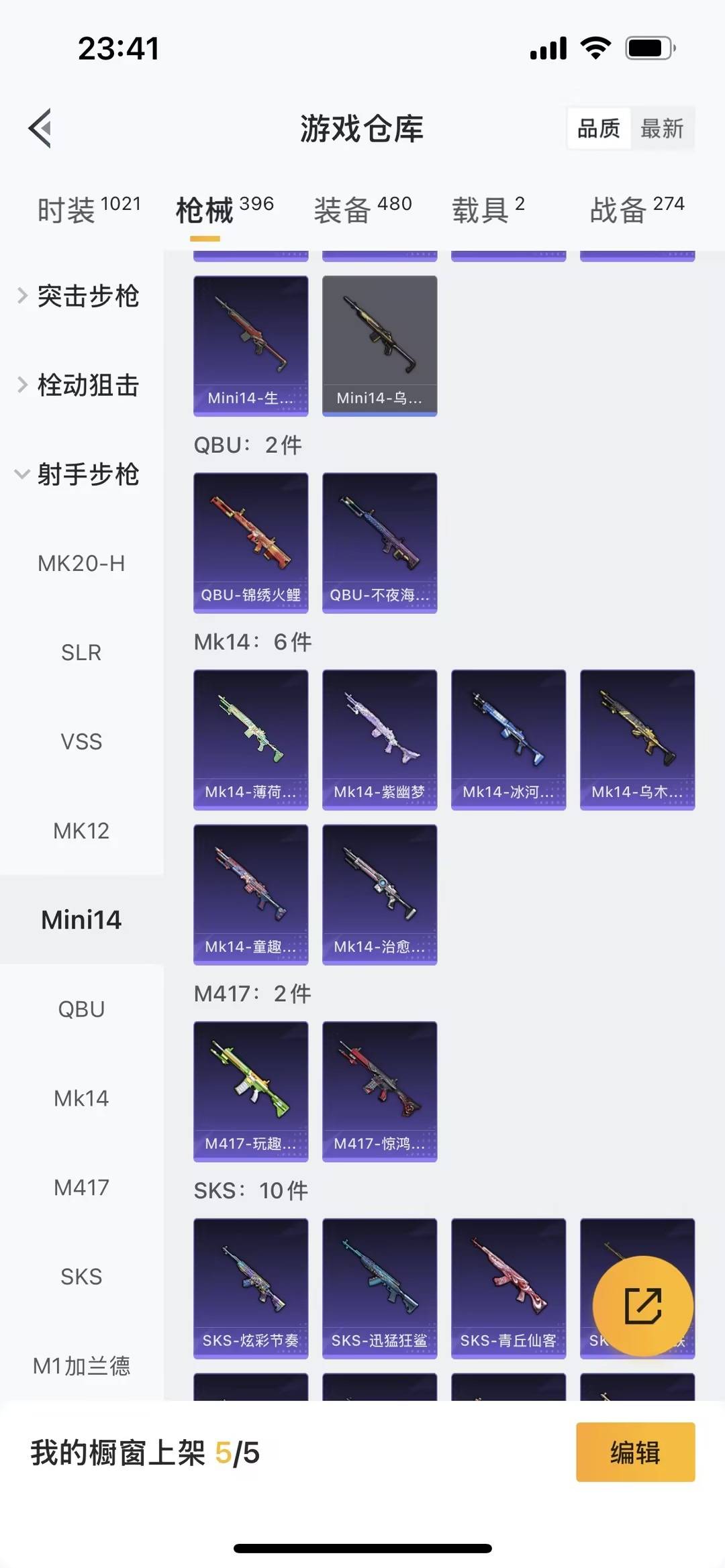View the Mk14-紫幽梦 skin

coord(379,738)
